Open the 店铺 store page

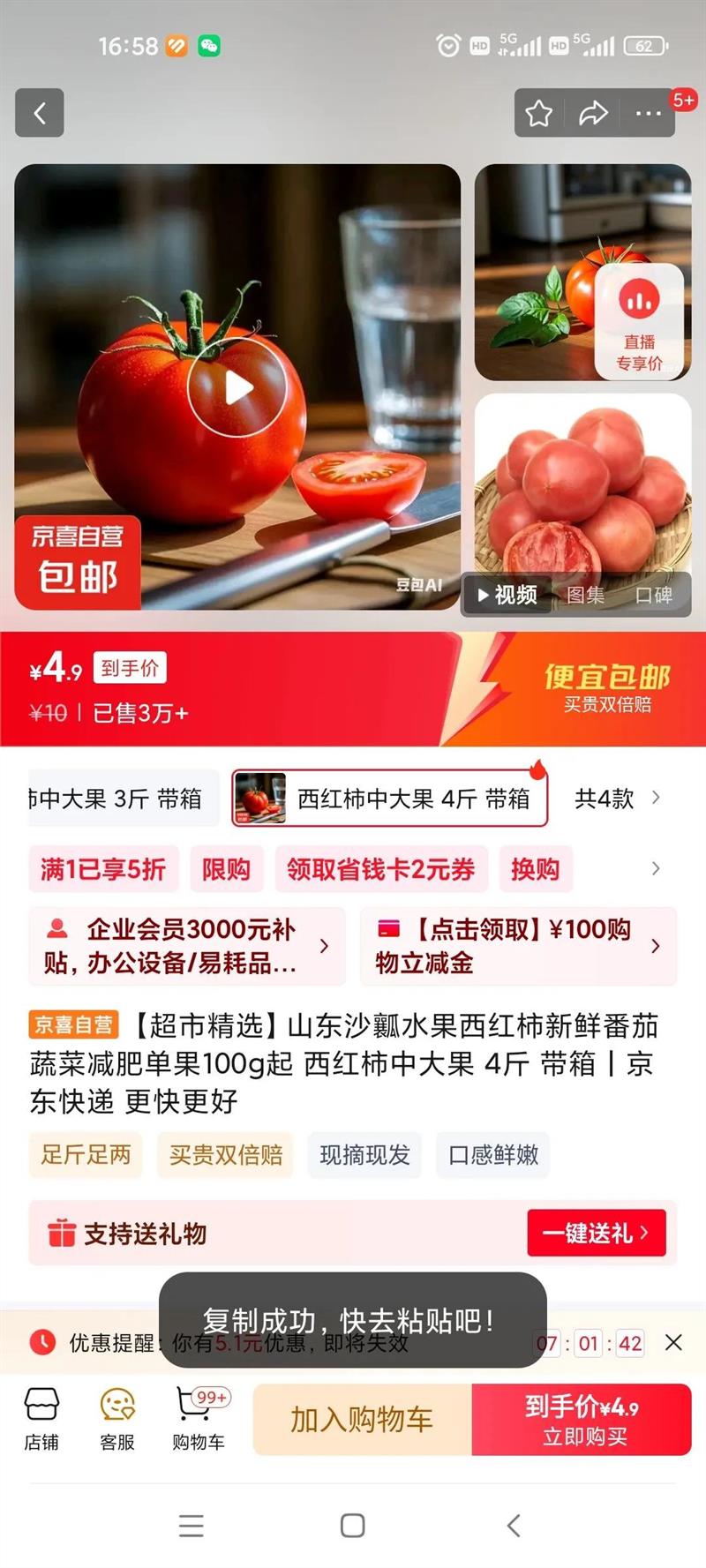point(41,1419)
